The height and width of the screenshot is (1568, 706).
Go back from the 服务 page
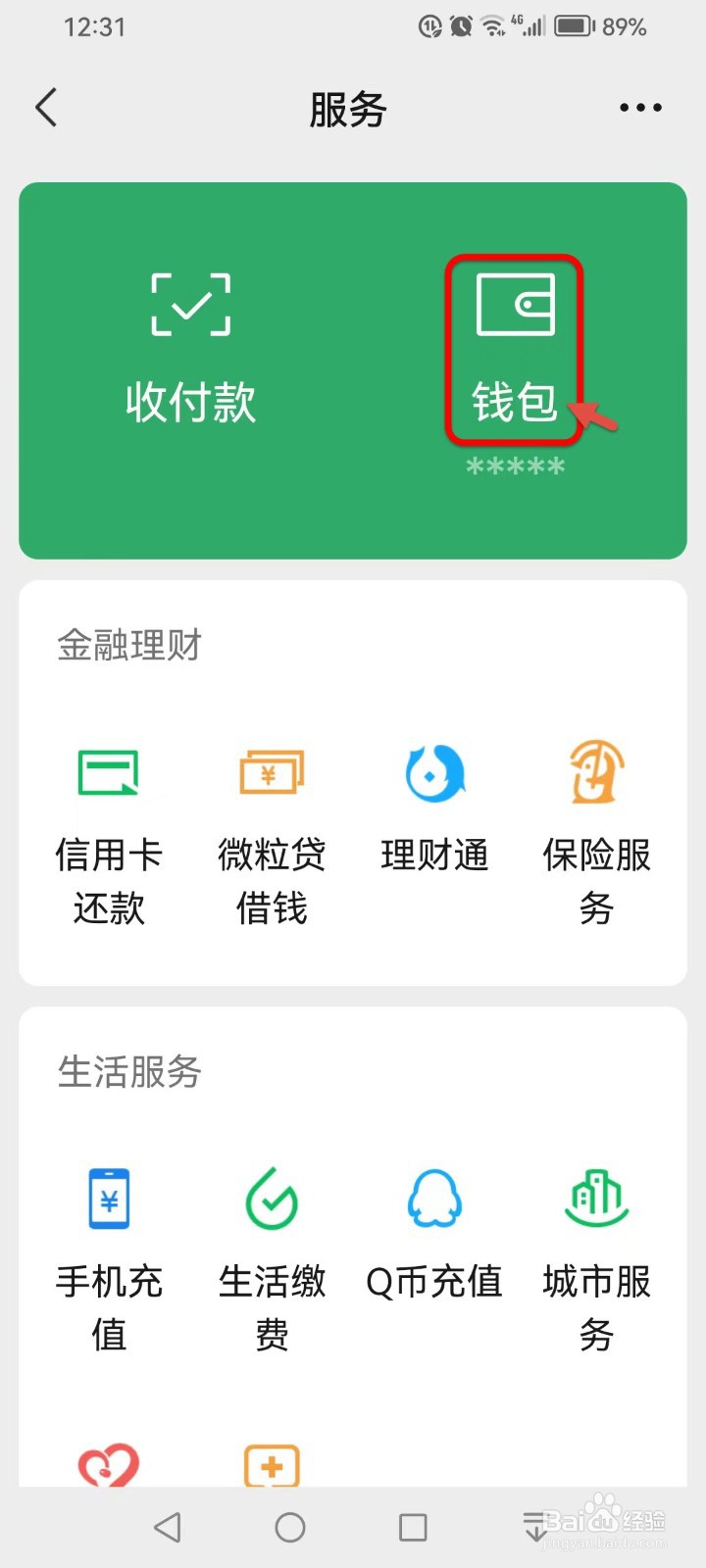[x=46, y=108]
